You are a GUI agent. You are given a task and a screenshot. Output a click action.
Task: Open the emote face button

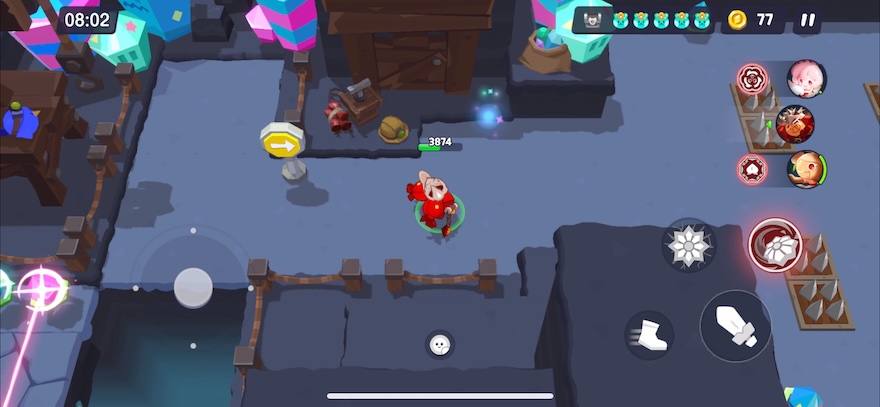click(439, 345)
